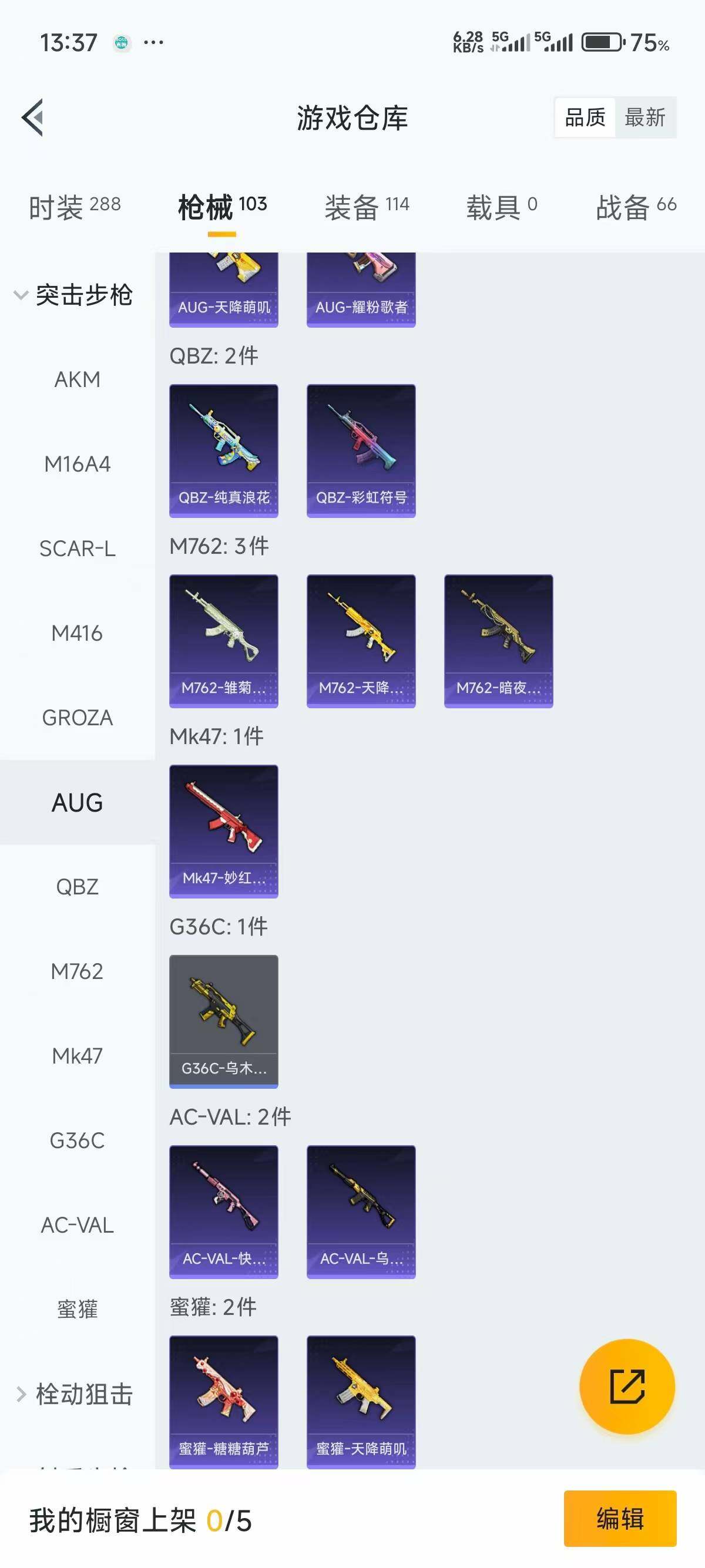Screen dimensions: 705x1568
Task: Open the 战备 tab
Action: (x=636, y=207)
